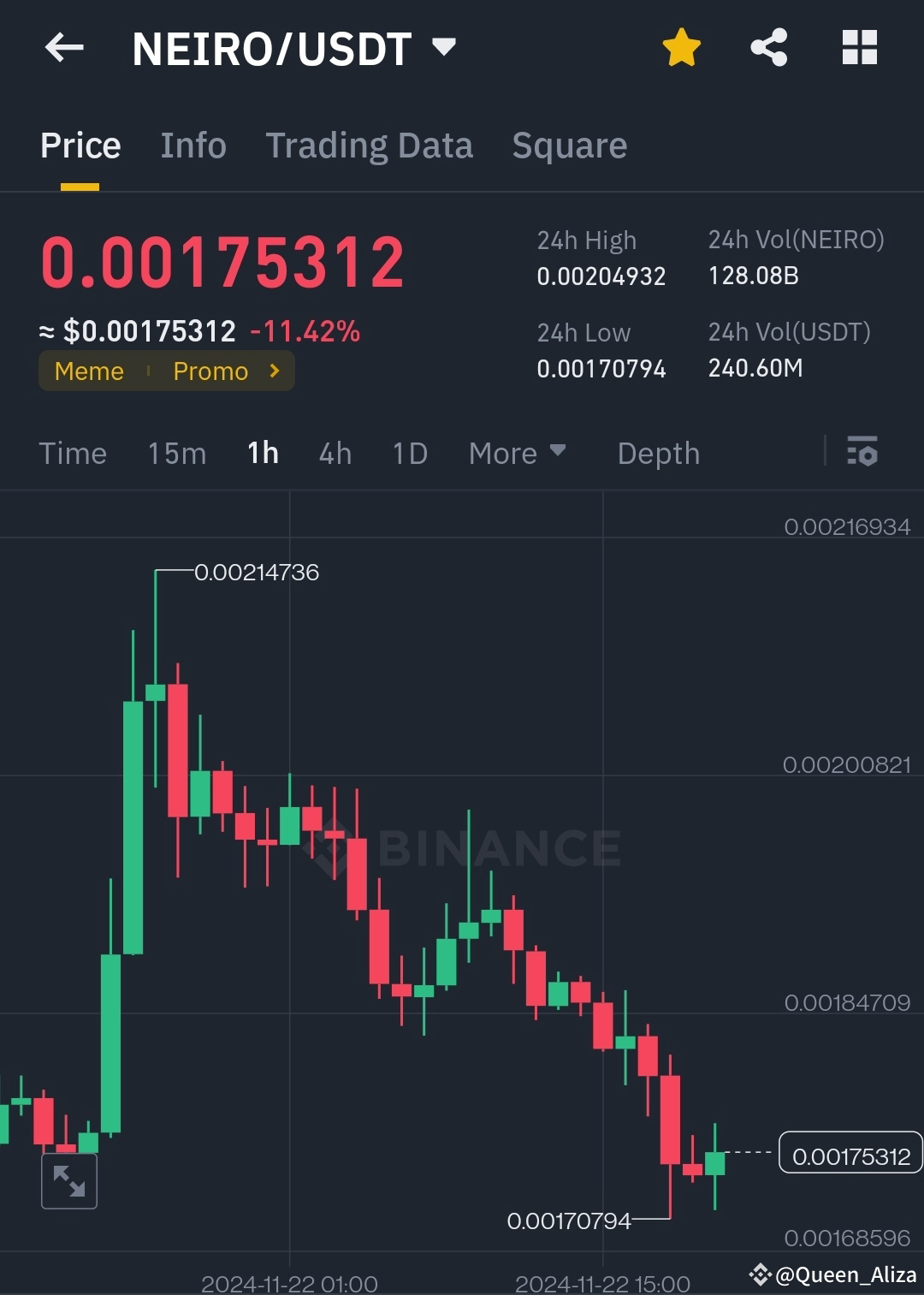Image resolution: width=924 pixels, height=1295 pixels.
Task: Switch to the Trading Data tab
Action: click(370, 146)
